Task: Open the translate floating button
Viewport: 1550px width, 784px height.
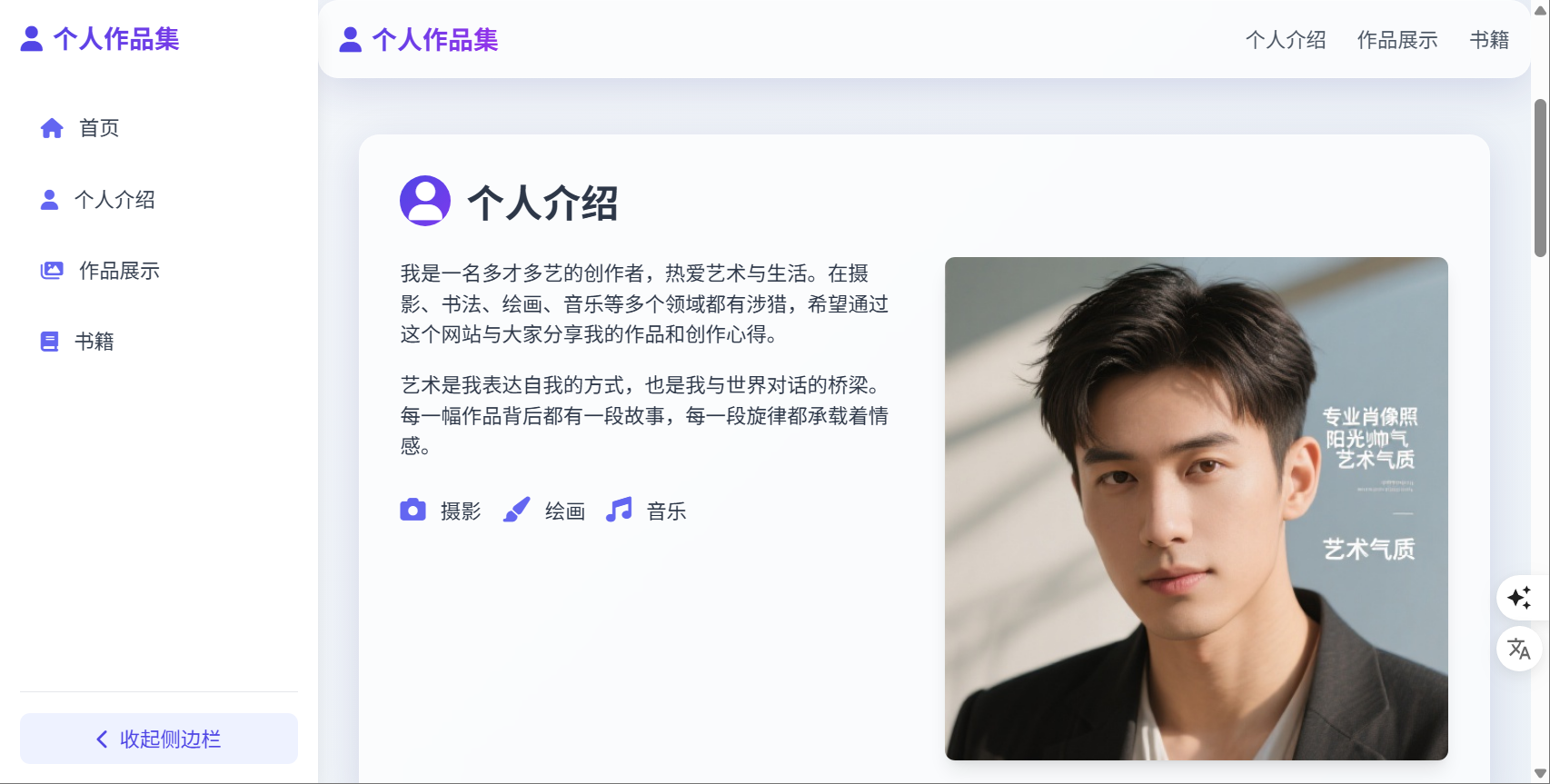Action: tap(1519, 649)
